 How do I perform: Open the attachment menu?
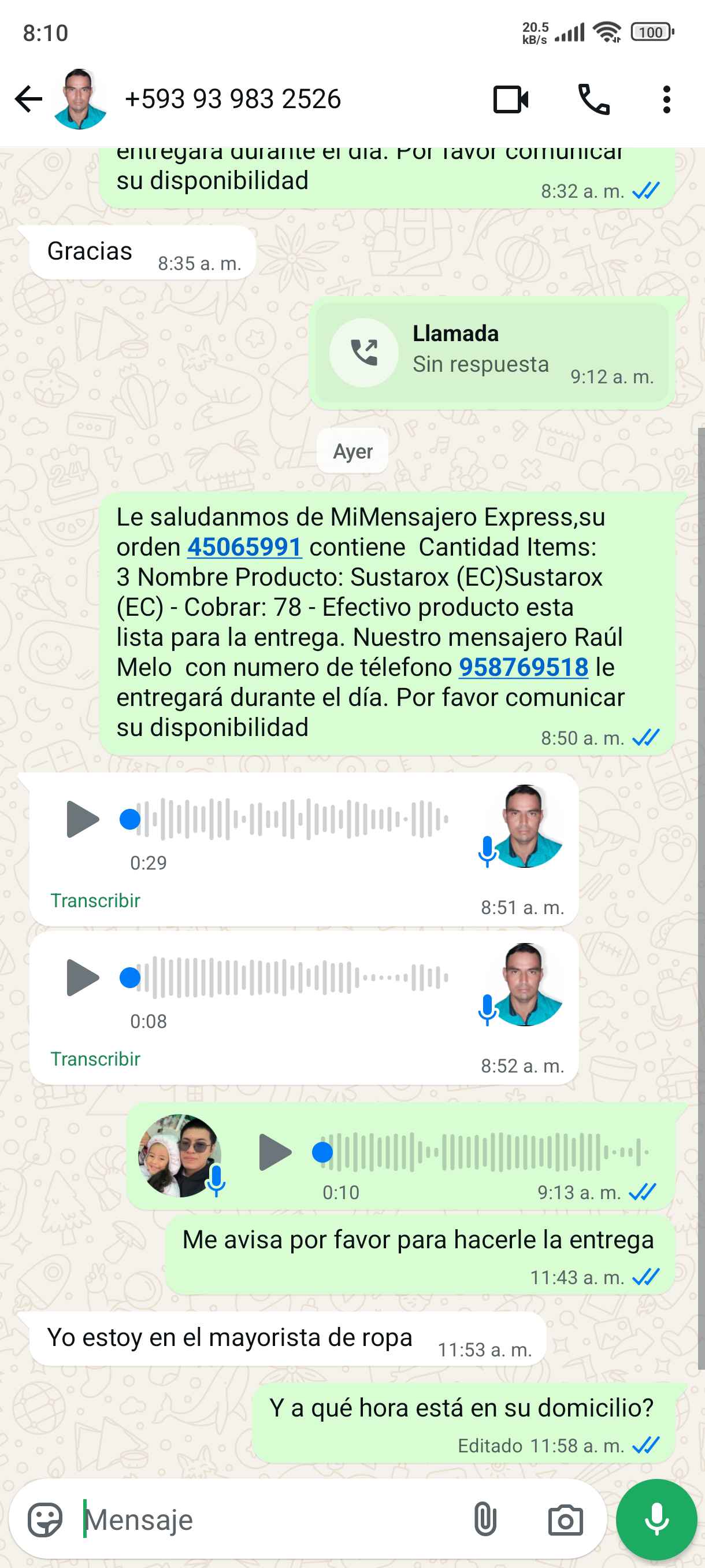pos(485,1520)
